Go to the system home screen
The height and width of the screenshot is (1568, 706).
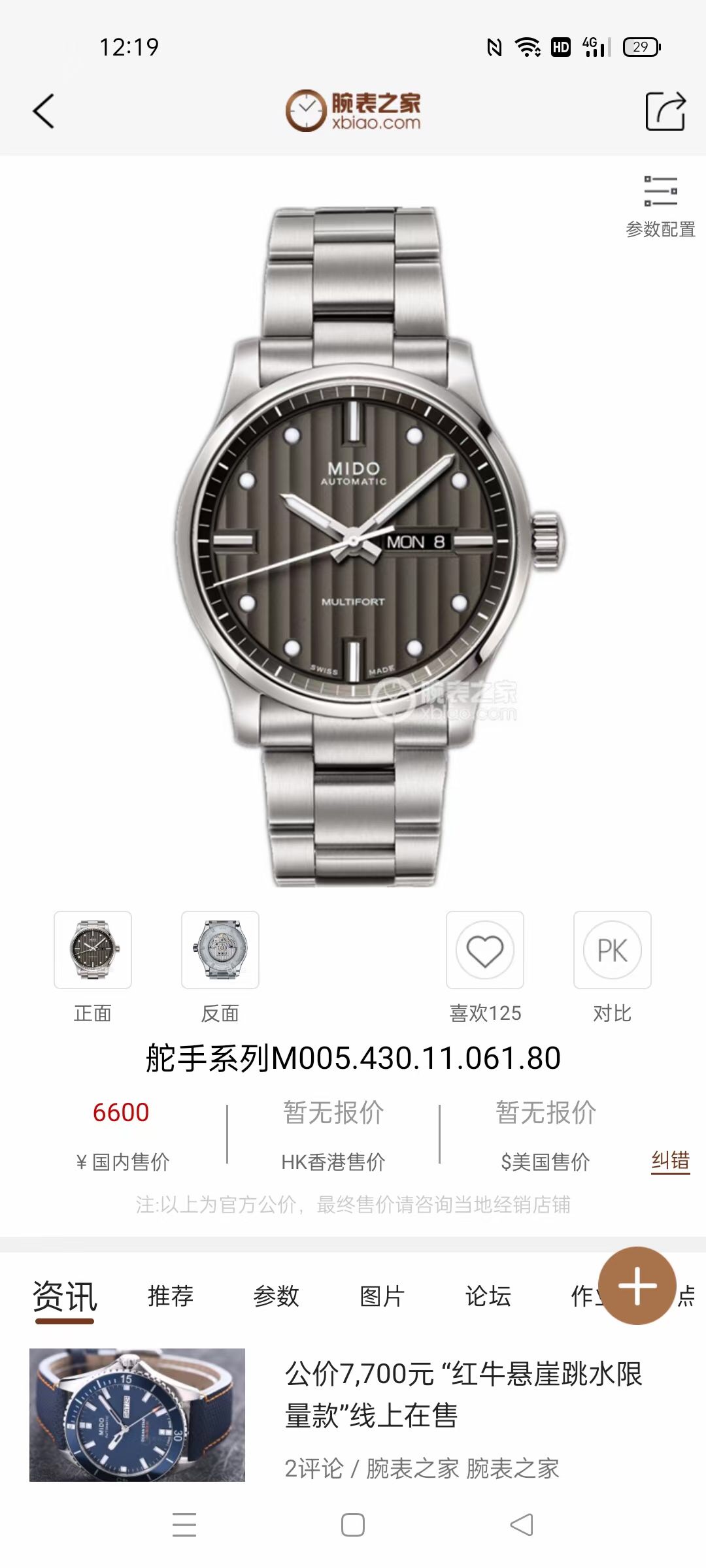pos(353,1525)
